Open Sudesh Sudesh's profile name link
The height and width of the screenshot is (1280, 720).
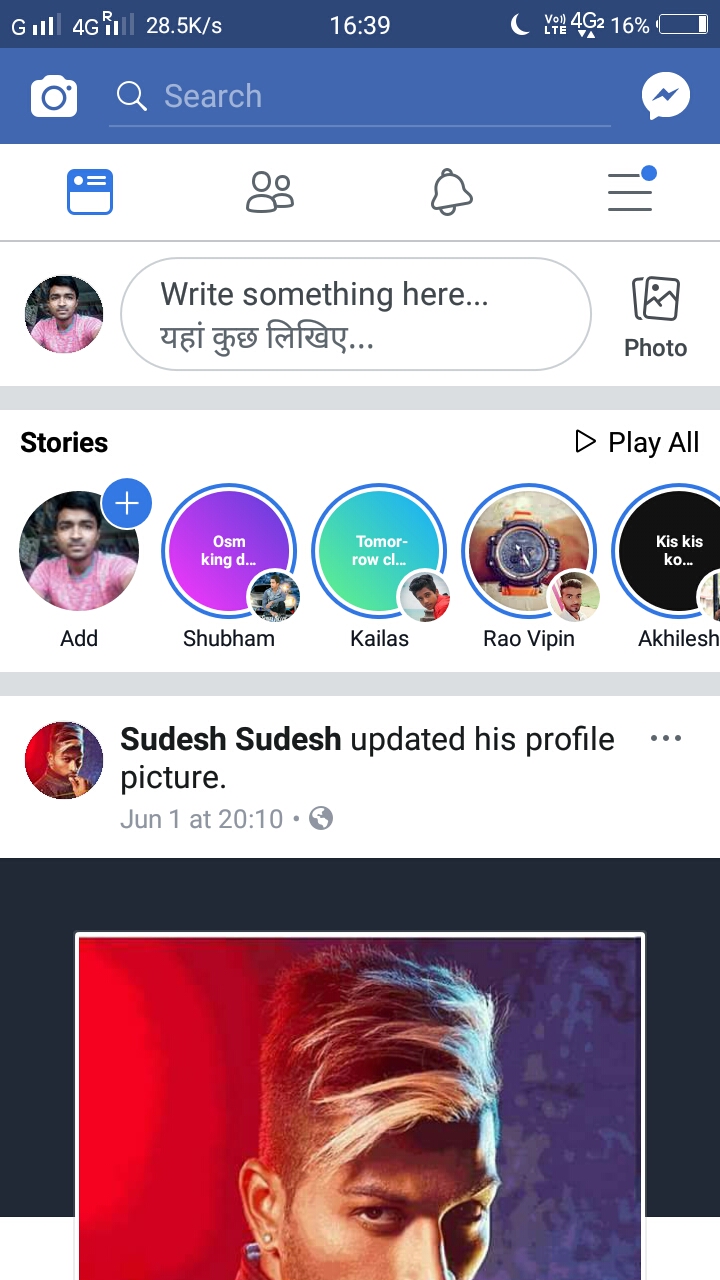click(231, 739)
